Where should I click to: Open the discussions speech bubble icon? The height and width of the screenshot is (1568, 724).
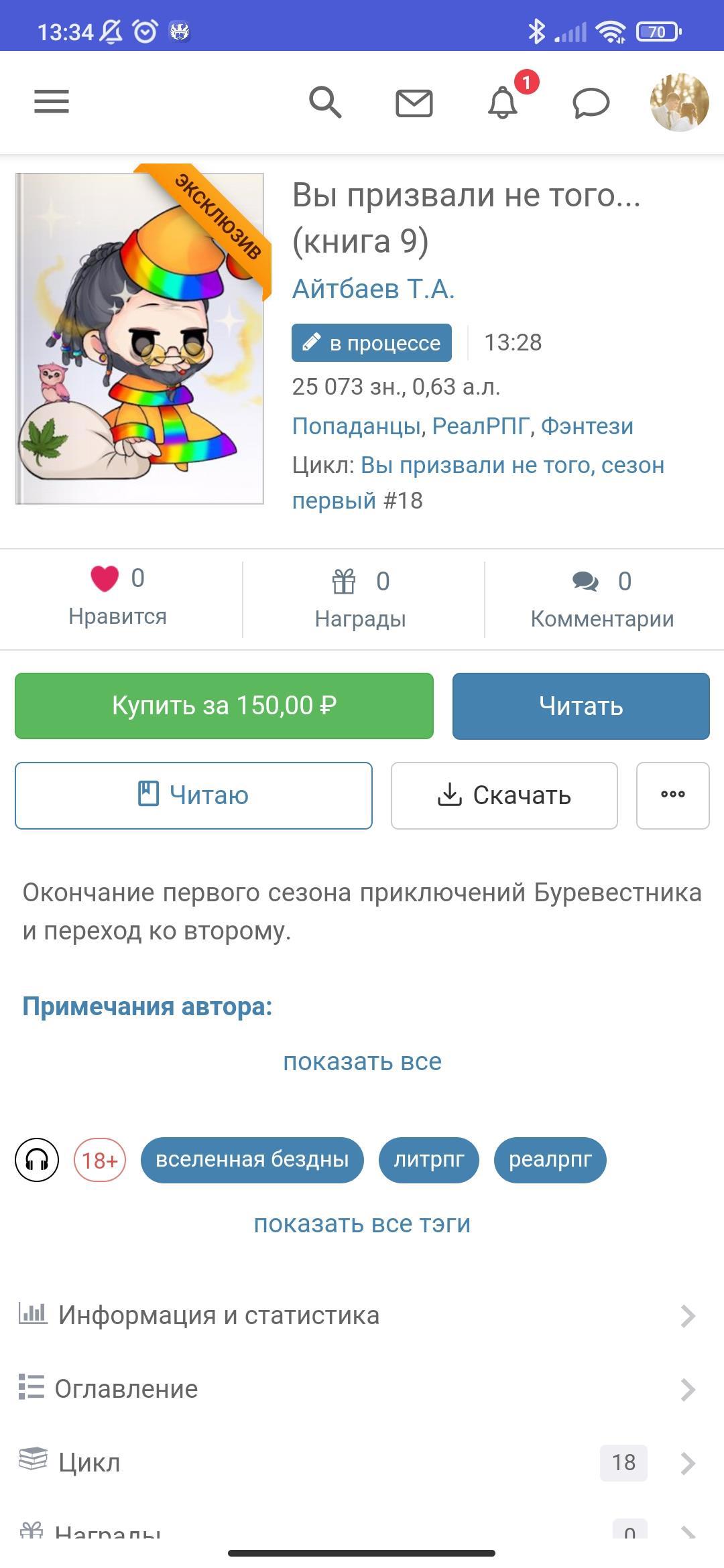[x=591, y=103]
